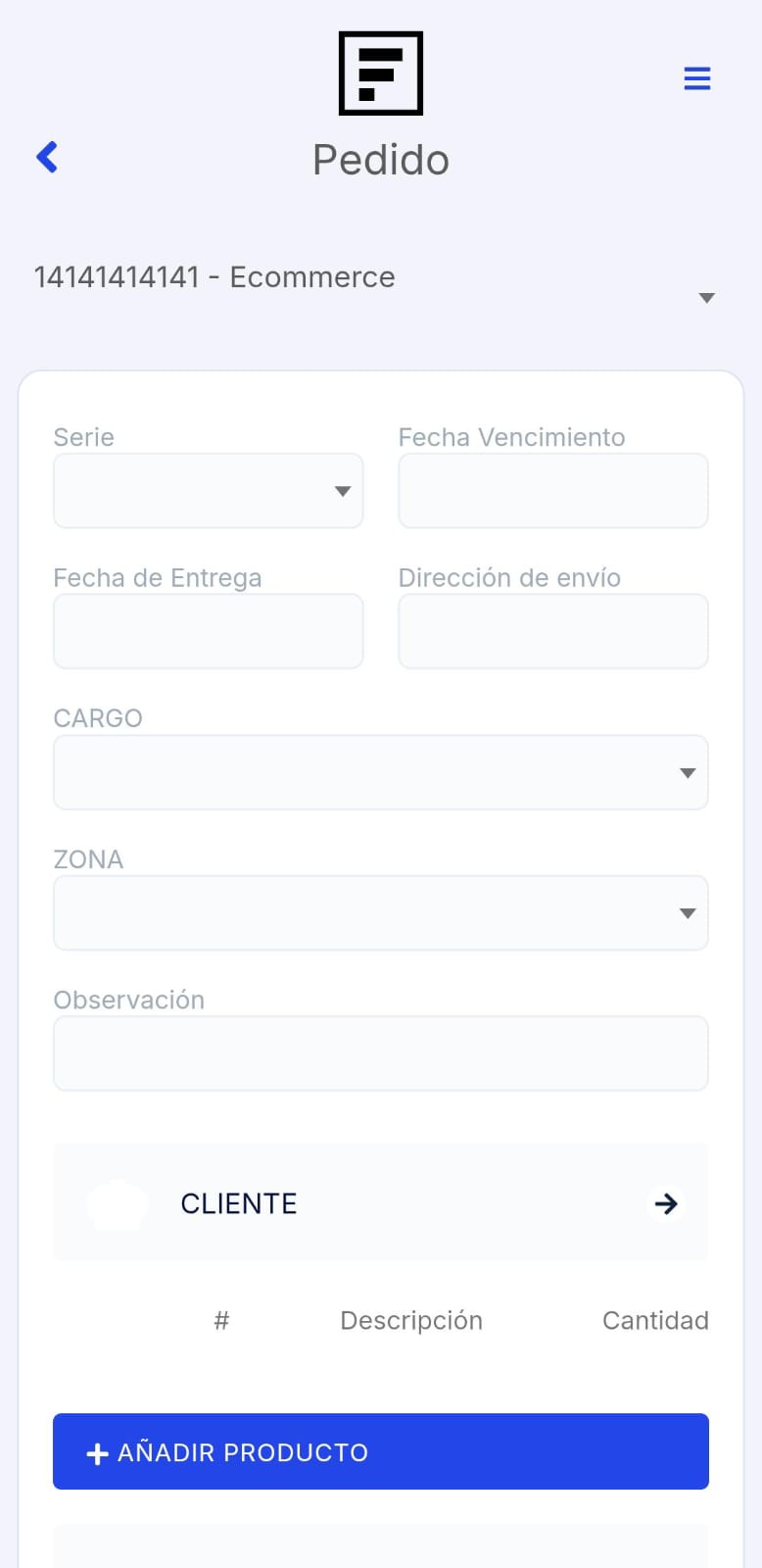Click the Observación text field
This screenshot has height=1568, width=762.
[x=380, y=1053]
